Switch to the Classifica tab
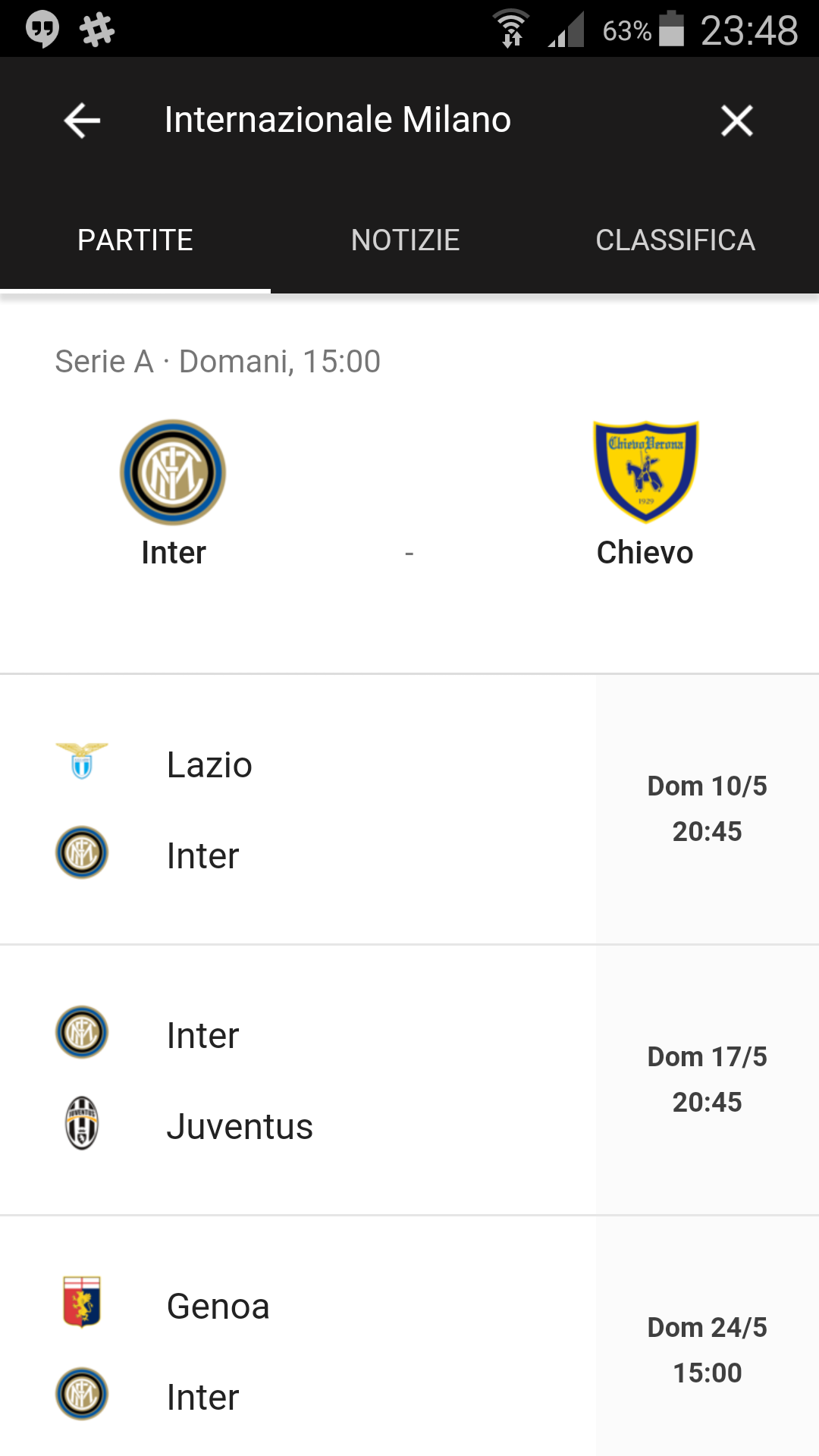This screenshot has height=1456, width=819. 675,240
